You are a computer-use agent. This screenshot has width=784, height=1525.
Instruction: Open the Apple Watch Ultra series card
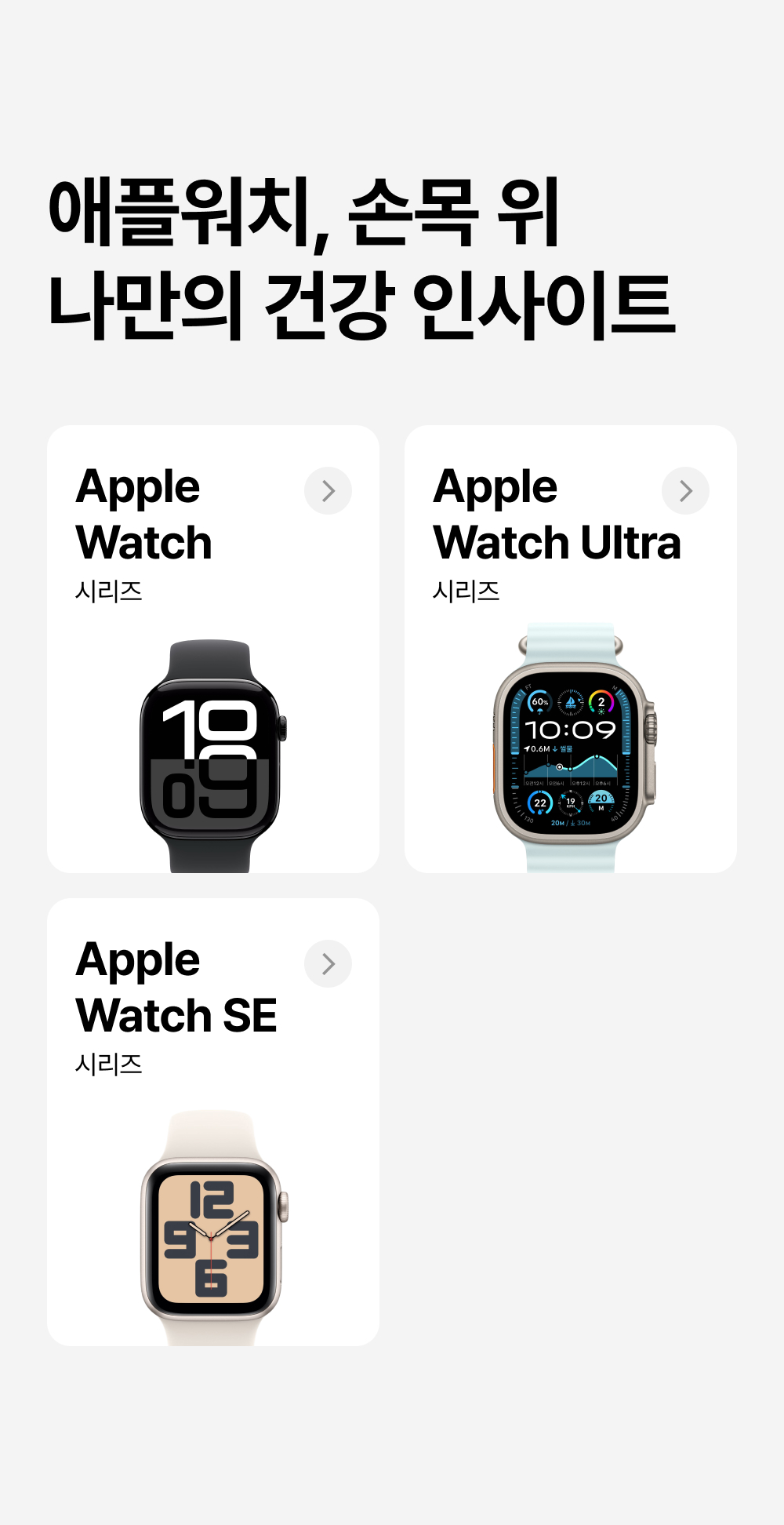coord(571,649)
